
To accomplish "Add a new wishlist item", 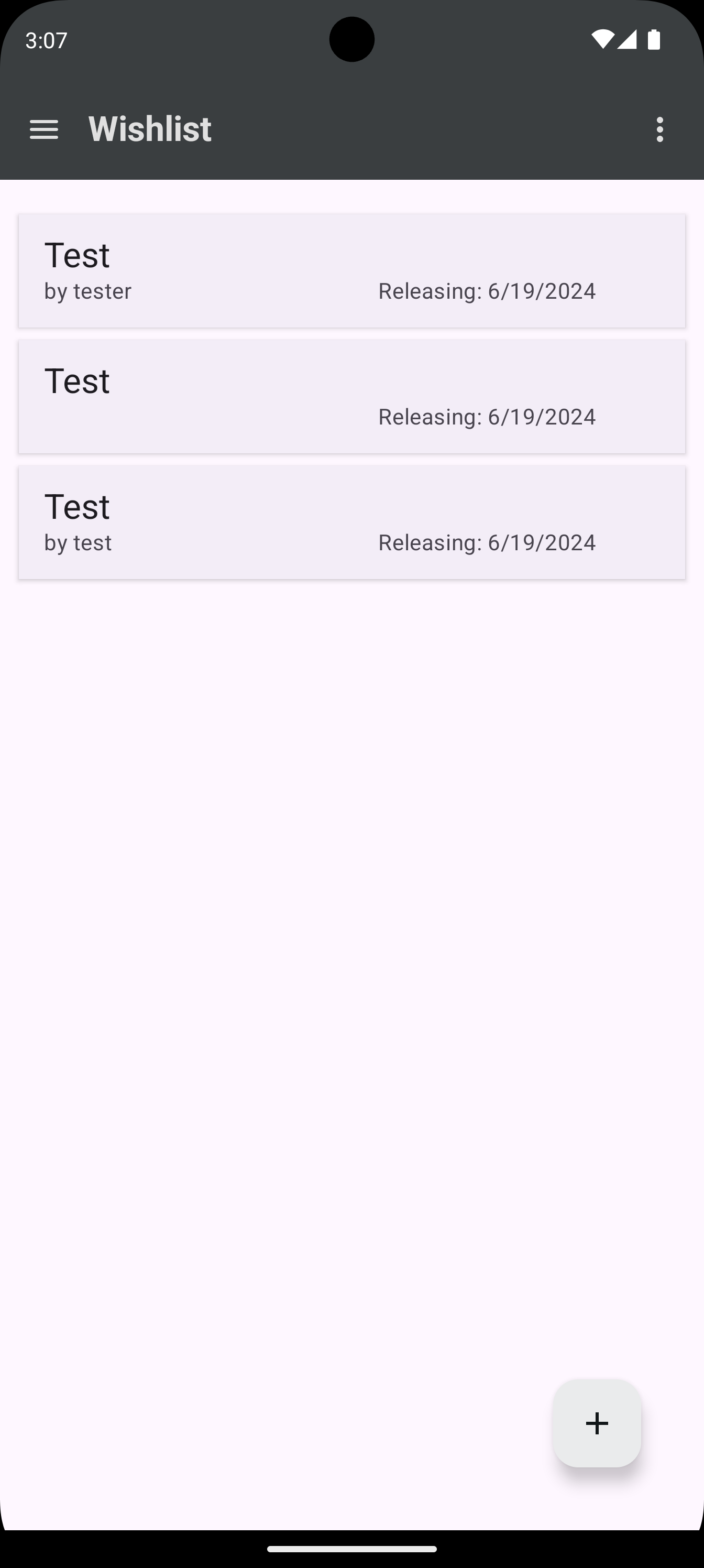I will click(596, 1423).
